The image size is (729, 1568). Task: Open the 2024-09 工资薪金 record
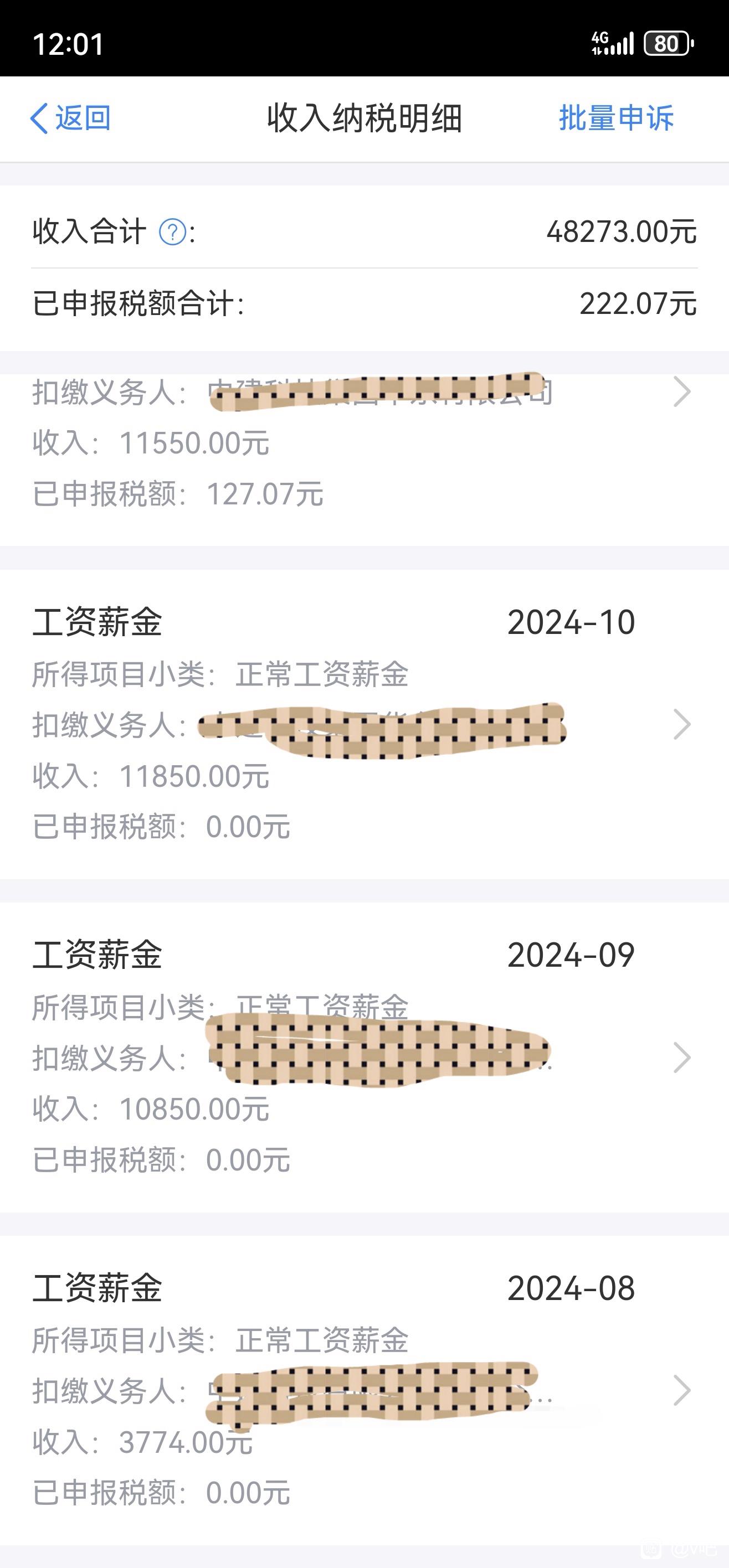681,1058
